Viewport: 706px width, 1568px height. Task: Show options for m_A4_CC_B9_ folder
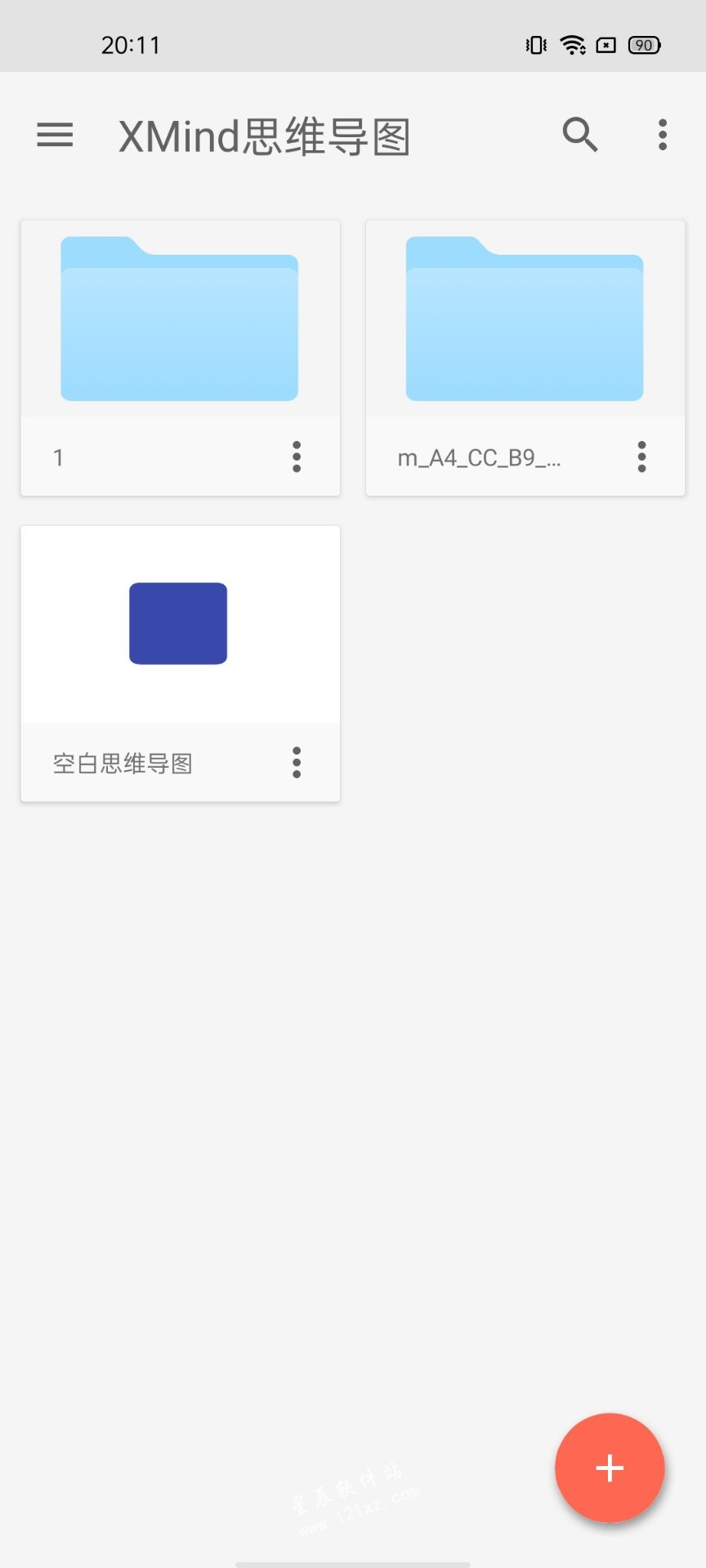coord(642,457)
